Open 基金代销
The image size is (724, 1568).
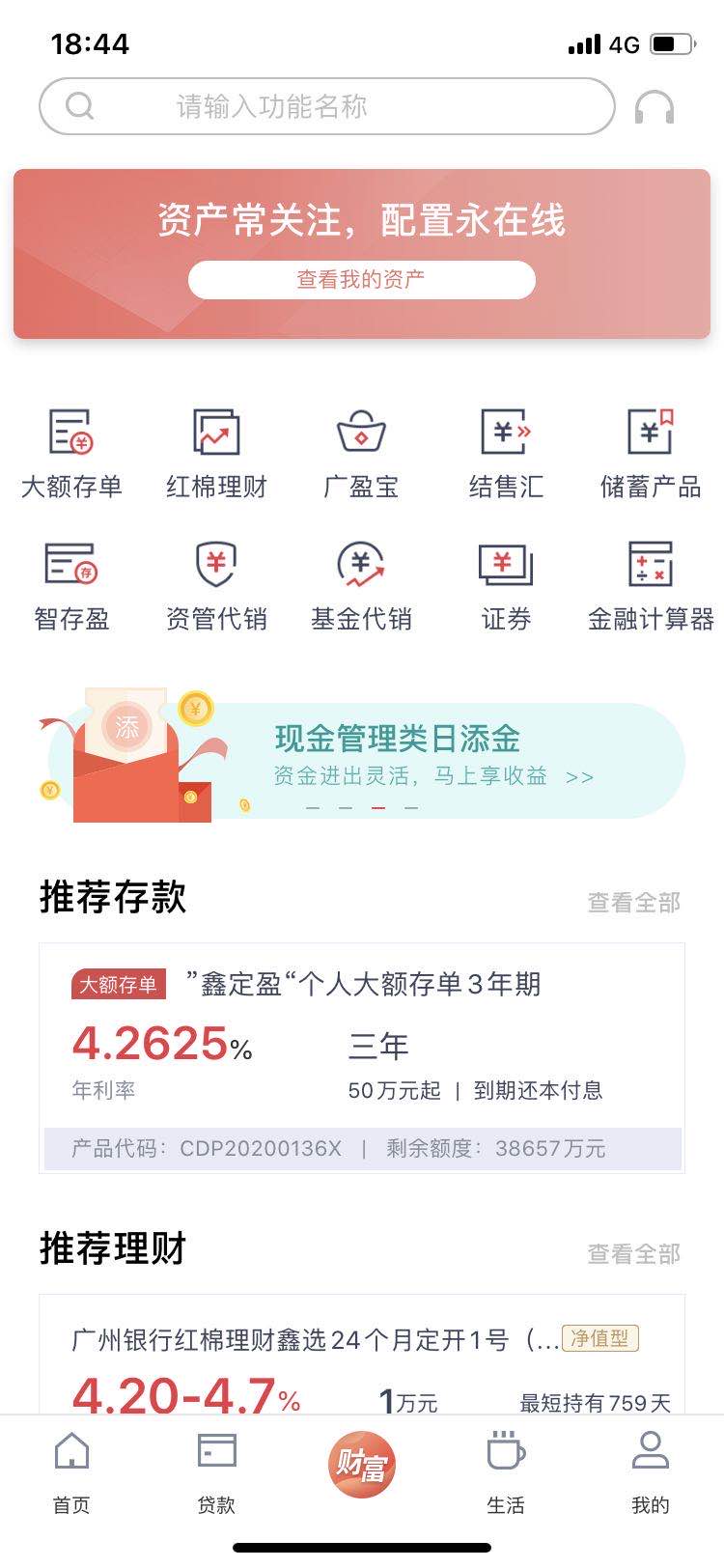tap(361, 585)
